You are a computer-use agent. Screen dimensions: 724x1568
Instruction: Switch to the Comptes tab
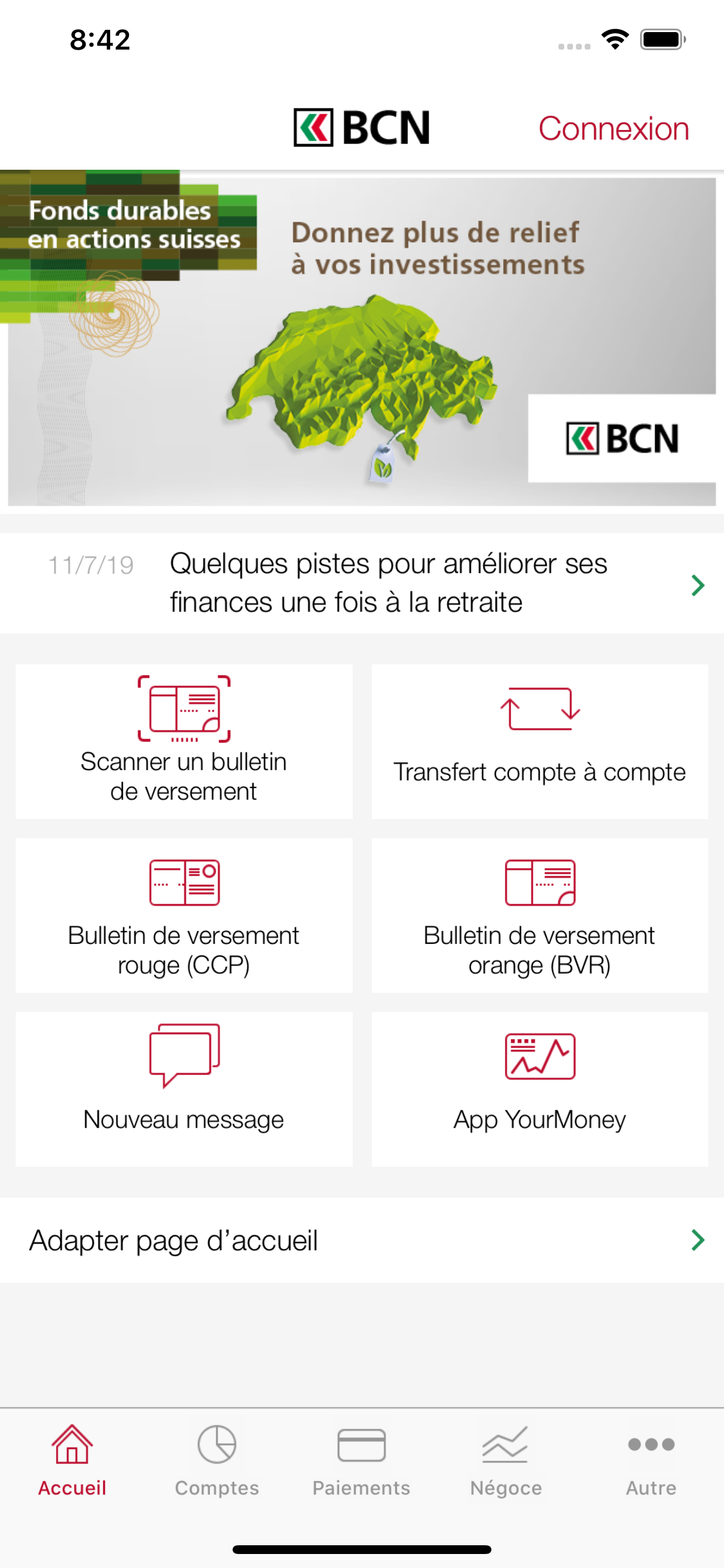(x=217, y=1461)
